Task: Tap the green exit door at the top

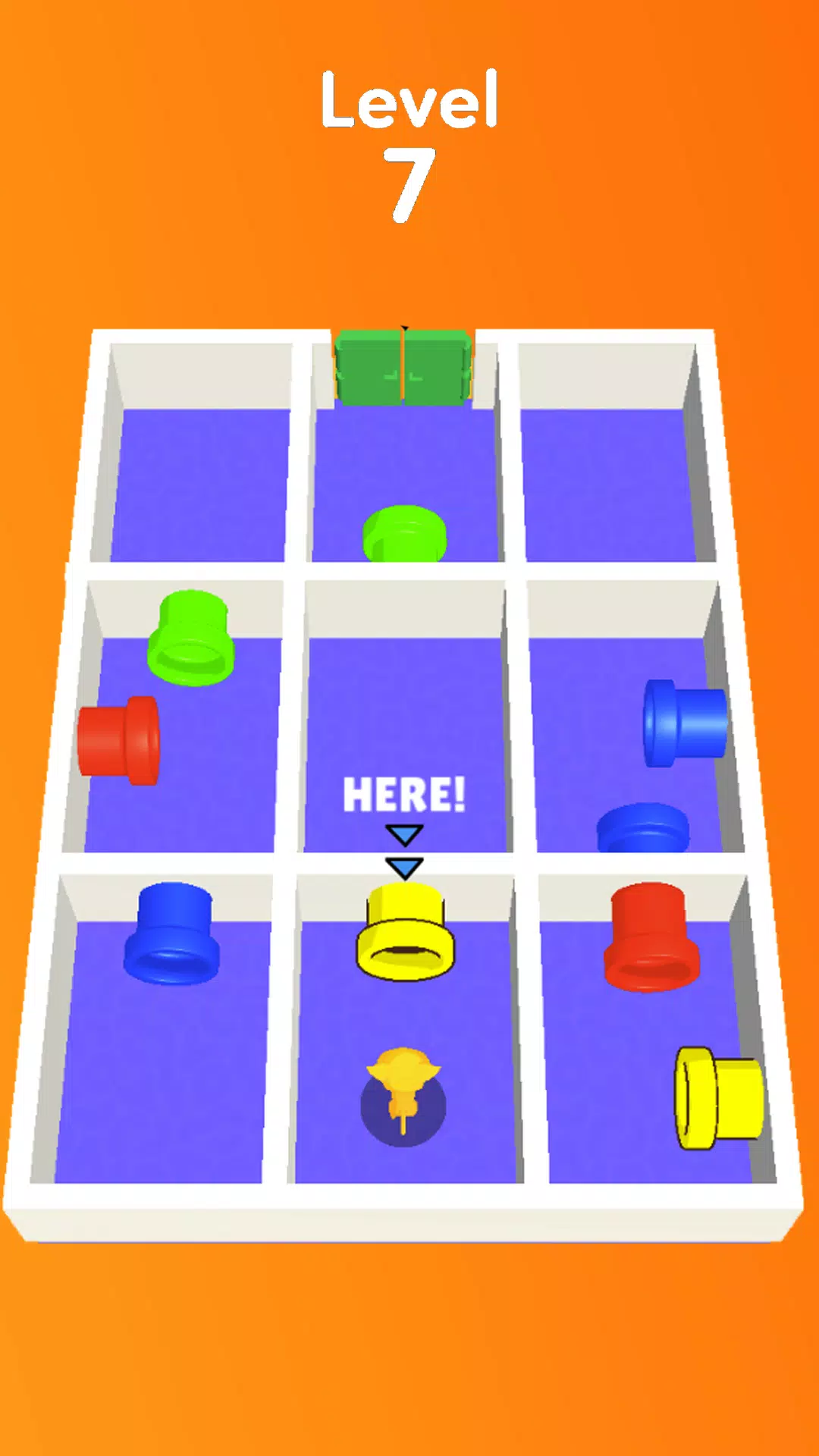Action: tap(403, 367)
